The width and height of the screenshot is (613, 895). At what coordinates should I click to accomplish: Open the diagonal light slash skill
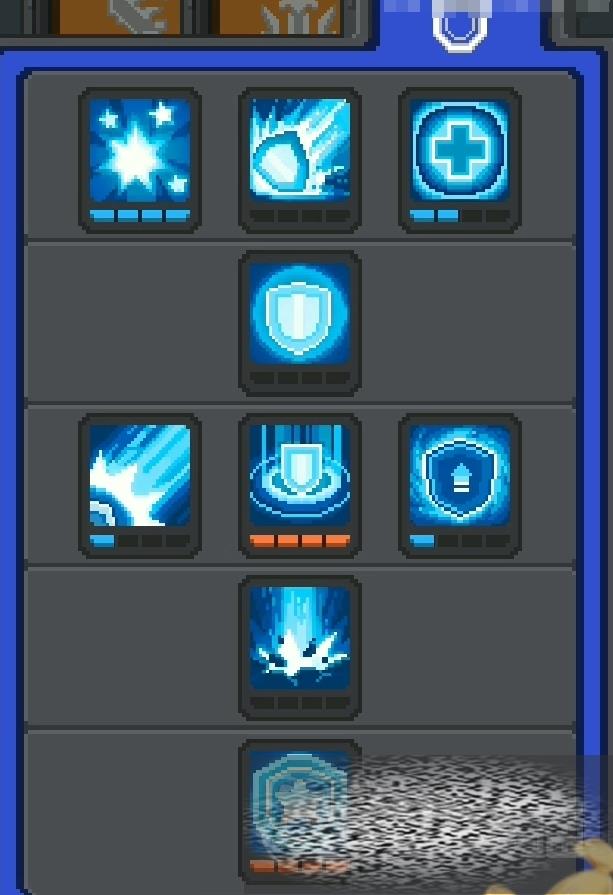pyautogui.click(x=140, y=476)
